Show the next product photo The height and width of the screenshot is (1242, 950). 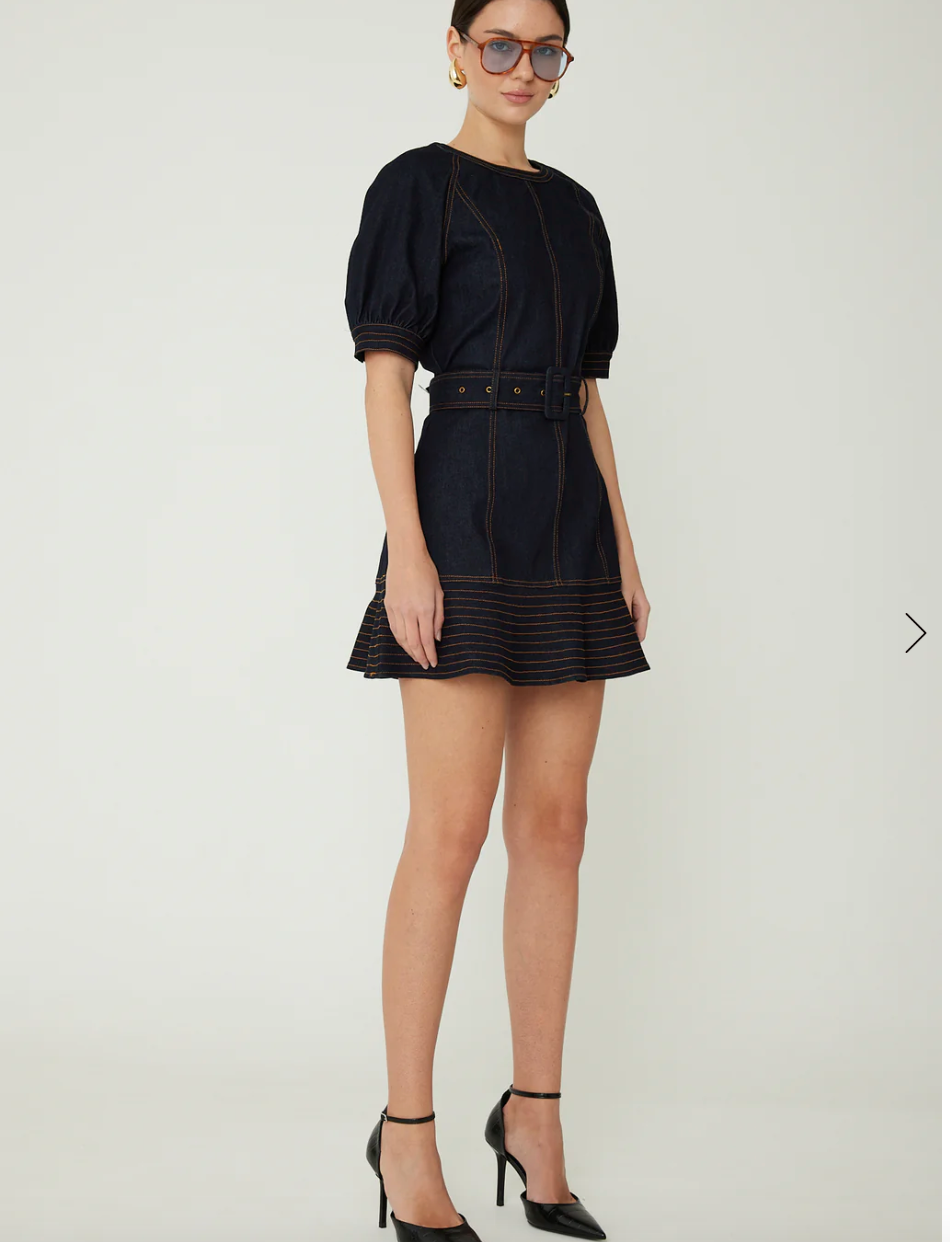[x=915, y=633]
